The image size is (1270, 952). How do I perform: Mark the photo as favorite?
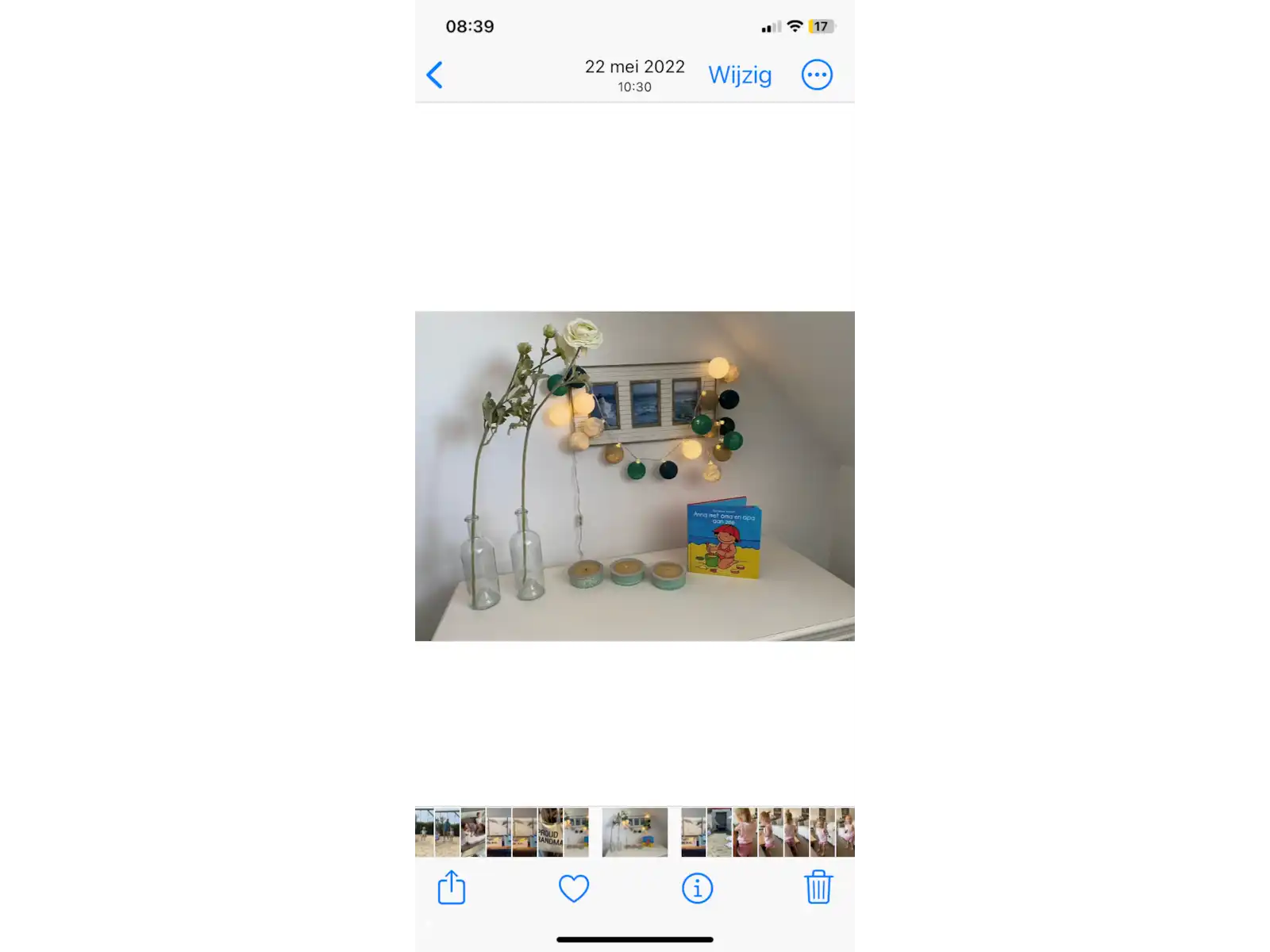[574, 888]
